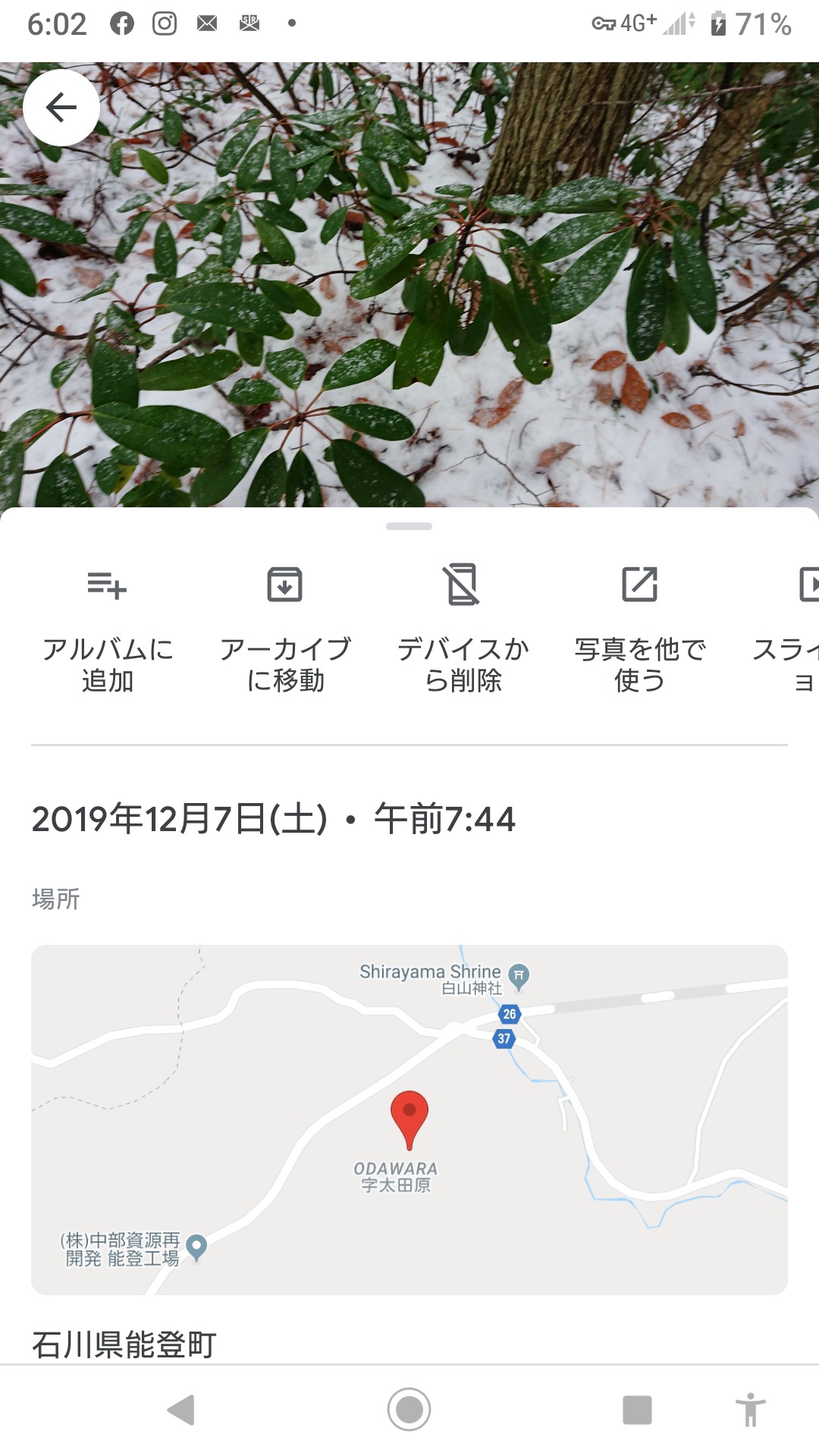Open recent apps from navigation bar
Image resolution: width=819 pixels, height=1456 pixels.
637,1410
